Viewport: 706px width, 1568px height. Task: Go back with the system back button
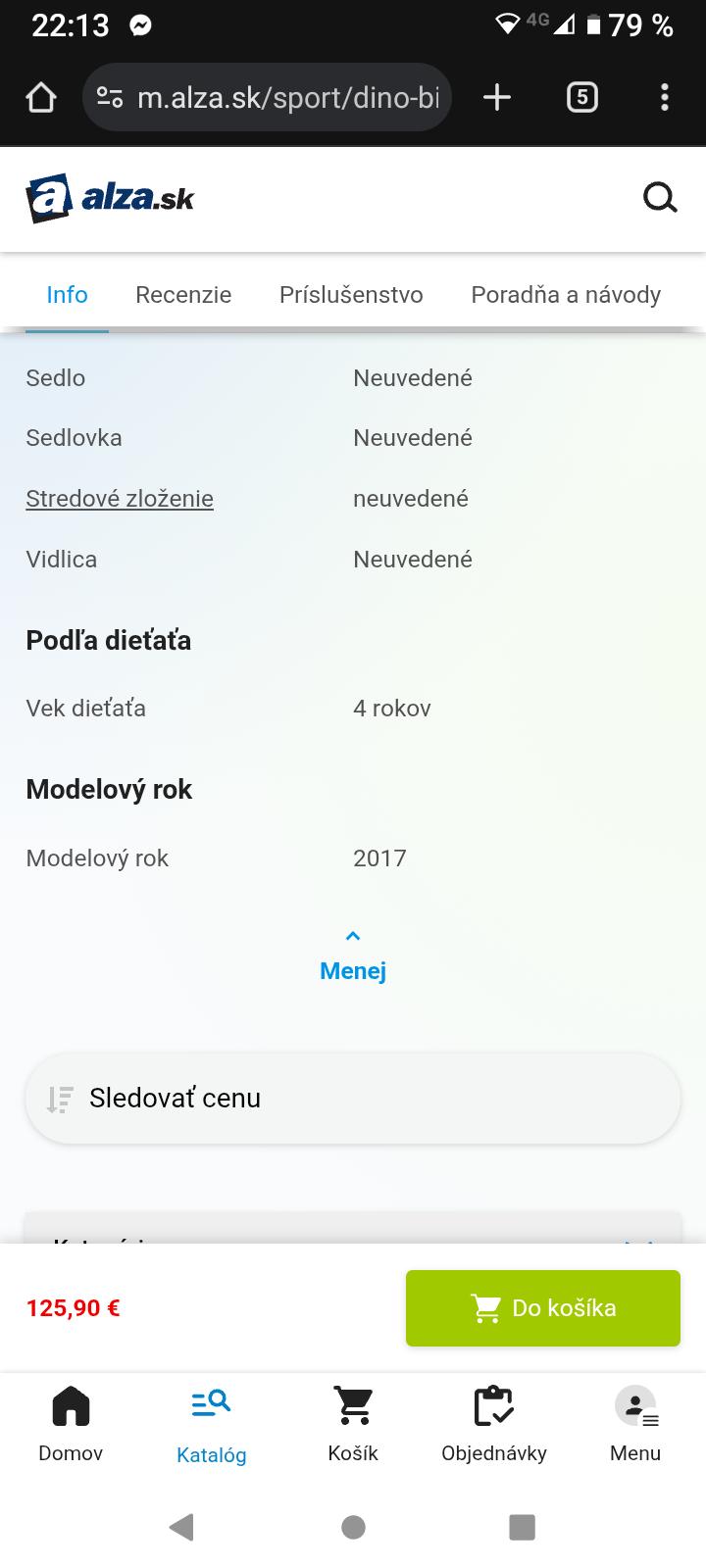coord(181,1527)
